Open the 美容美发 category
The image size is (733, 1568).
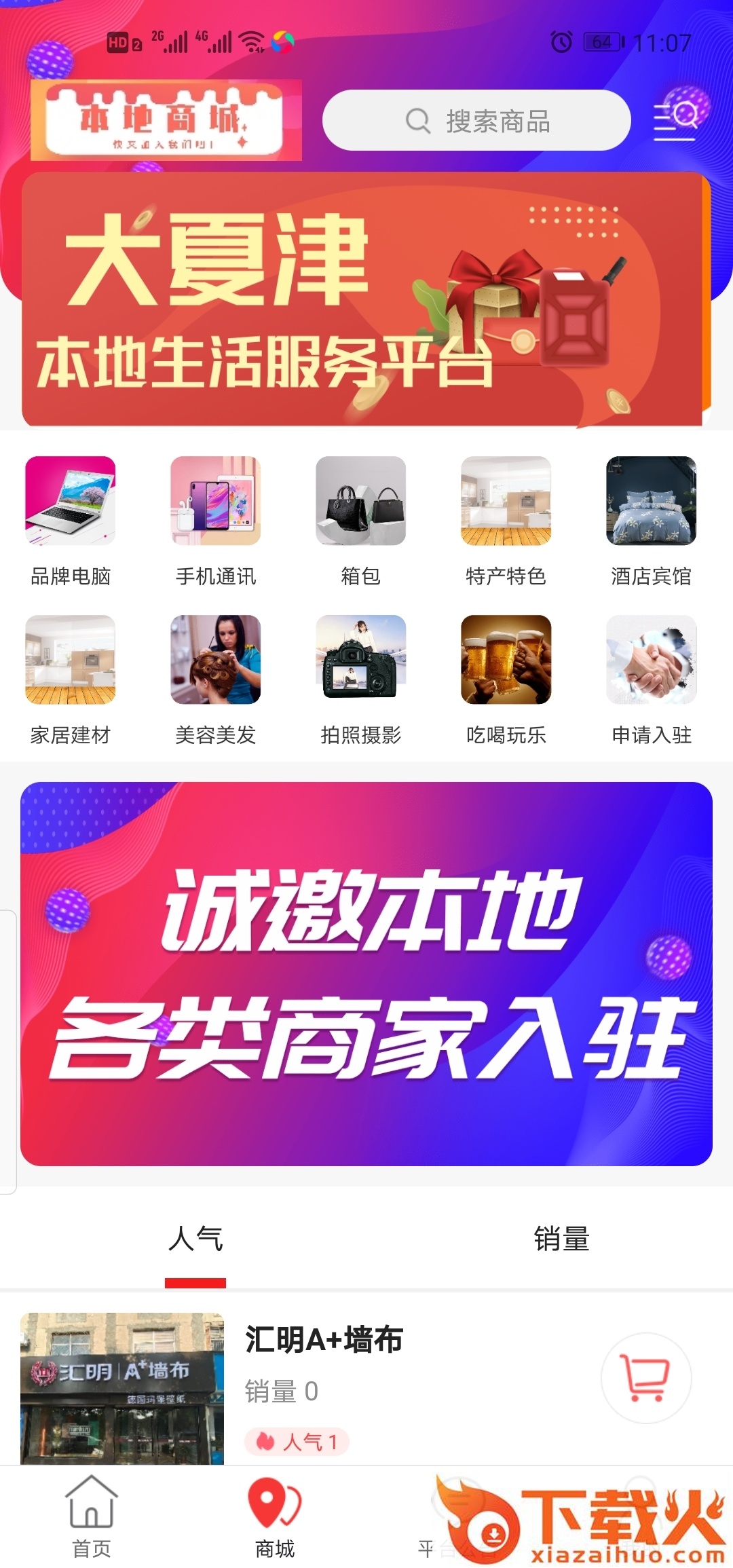pyautogui.click(x=216, y=680)
